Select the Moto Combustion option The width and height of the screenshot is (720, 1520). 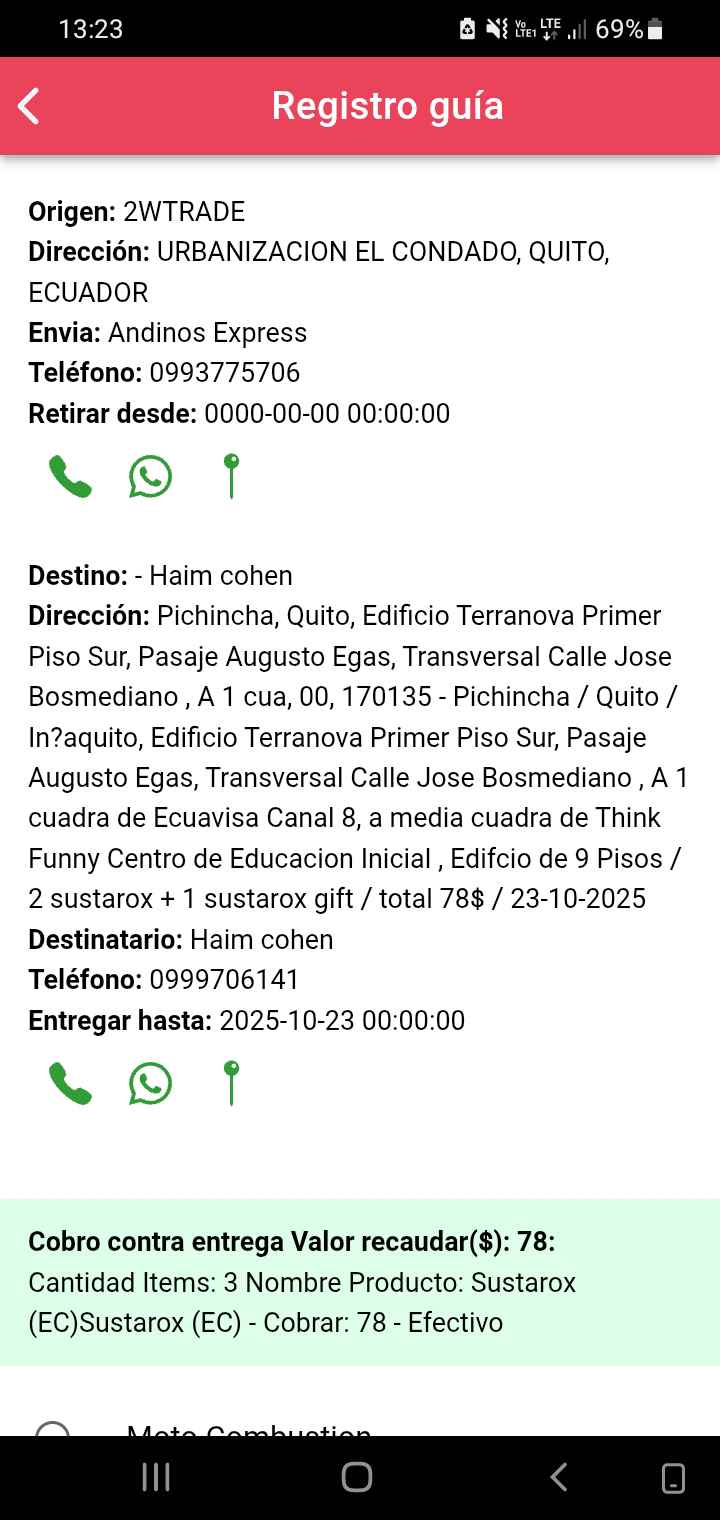pos(52,1430)
